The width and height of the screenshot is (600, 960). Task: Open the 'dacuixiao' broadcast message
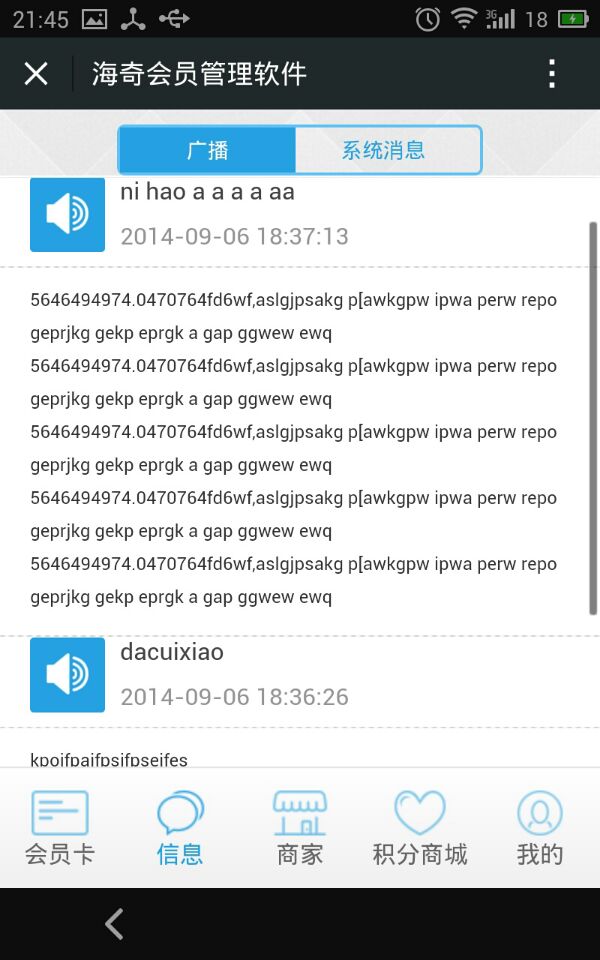172,653
